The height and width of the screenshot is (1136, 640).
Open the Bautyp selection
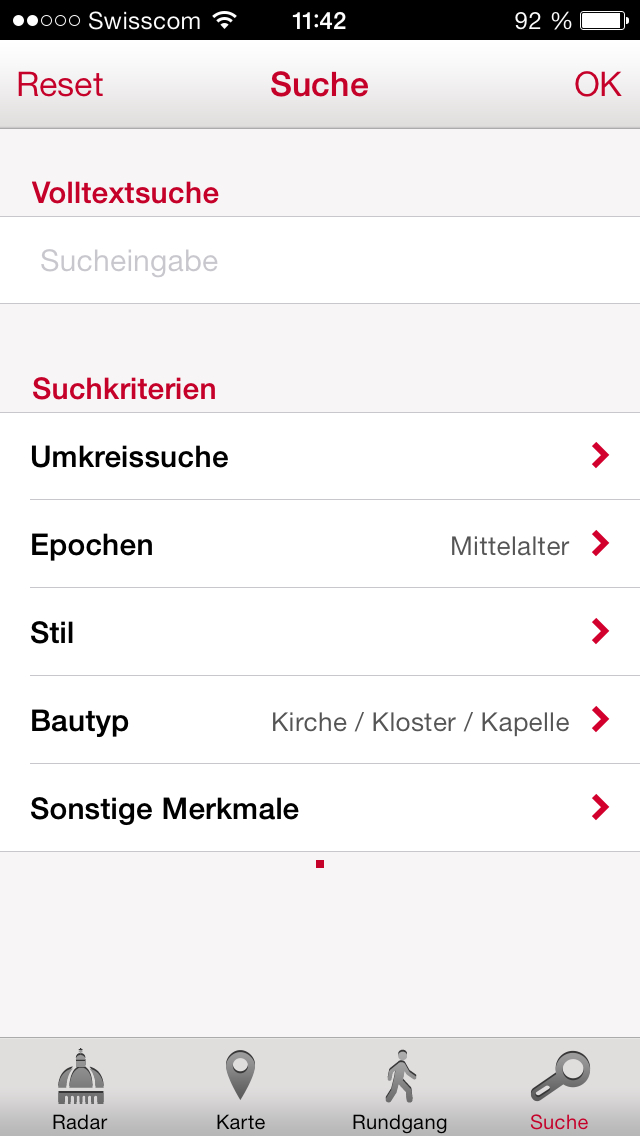pyautogui.click(x=320, y=721)
